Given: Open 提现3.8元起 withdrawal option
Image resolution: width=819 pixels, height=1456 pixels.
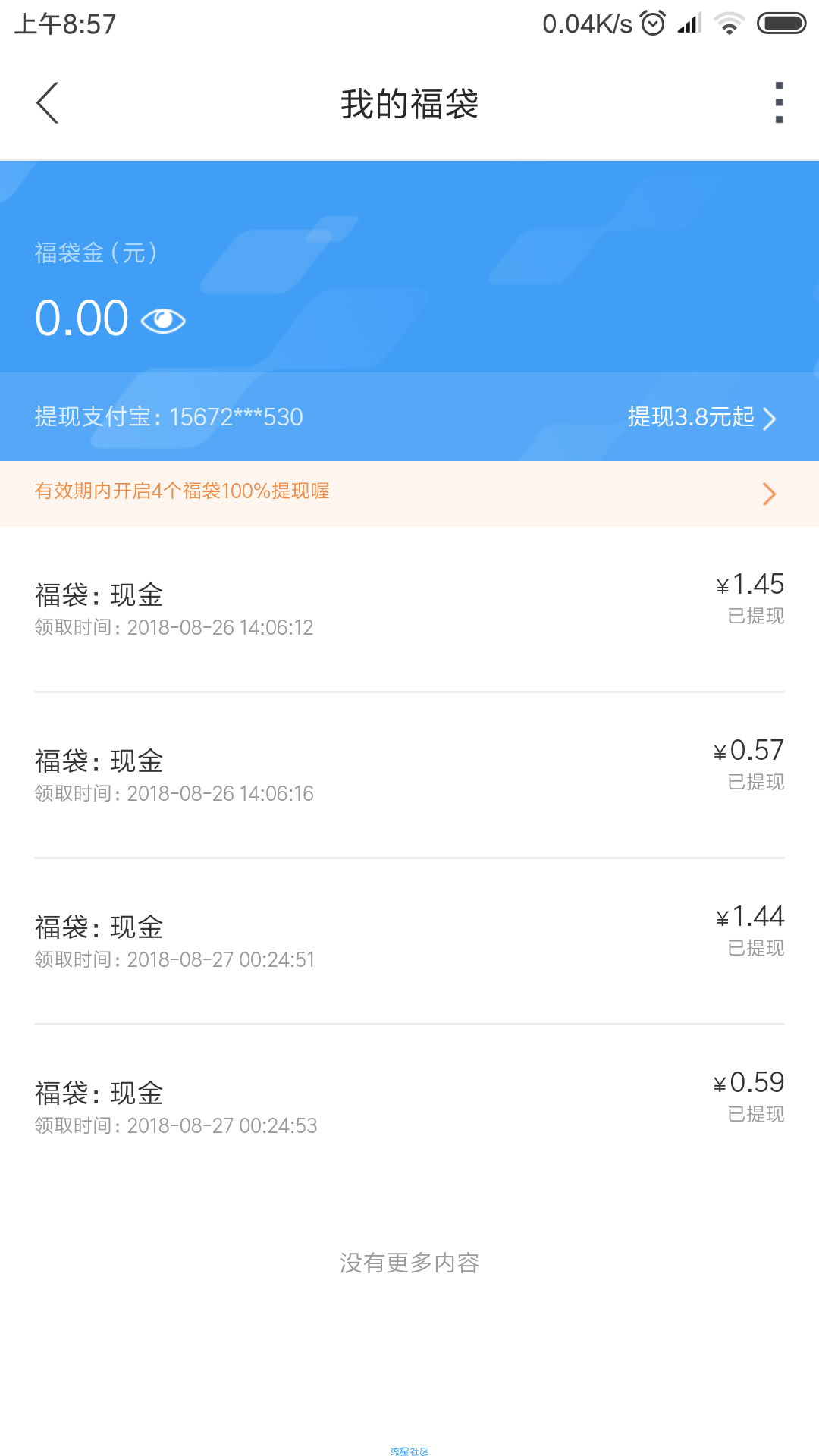Looking at the screenshot, I should coord(702,417).
